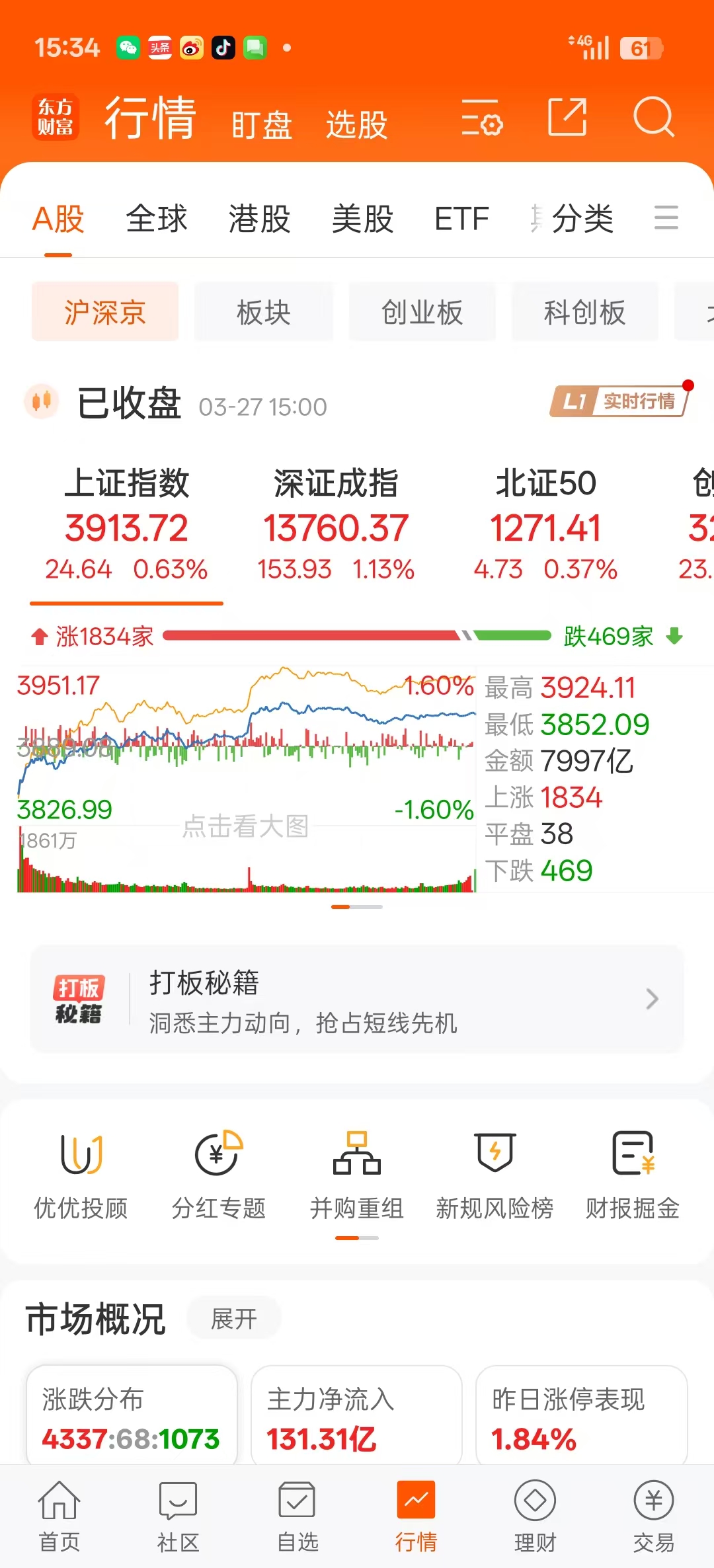Choose the 创业板 chip
714x1568 pixels.
[x=422, y=312]
